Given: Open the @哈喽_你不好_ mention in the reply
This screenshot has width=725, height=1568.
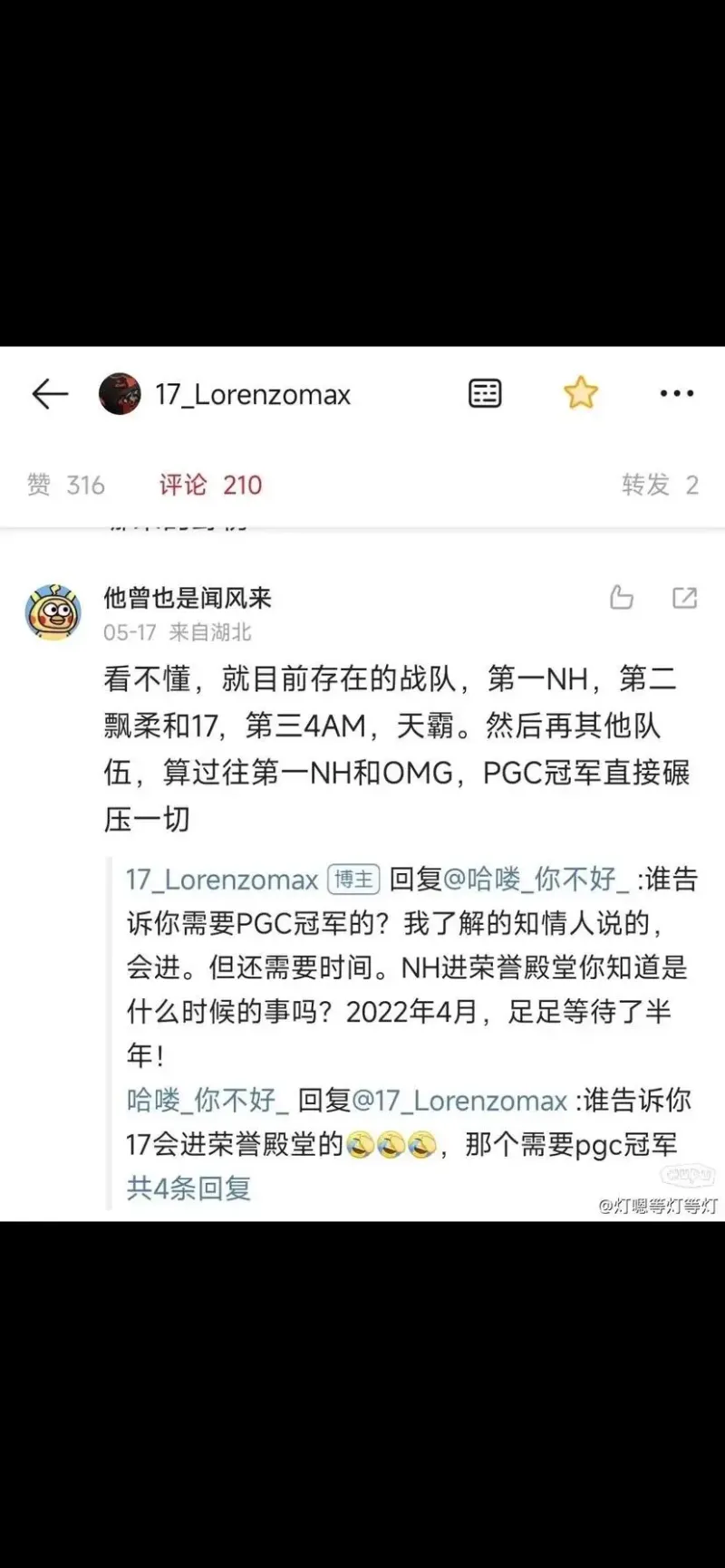Looking at the screenshot, I should click(536, 880).
